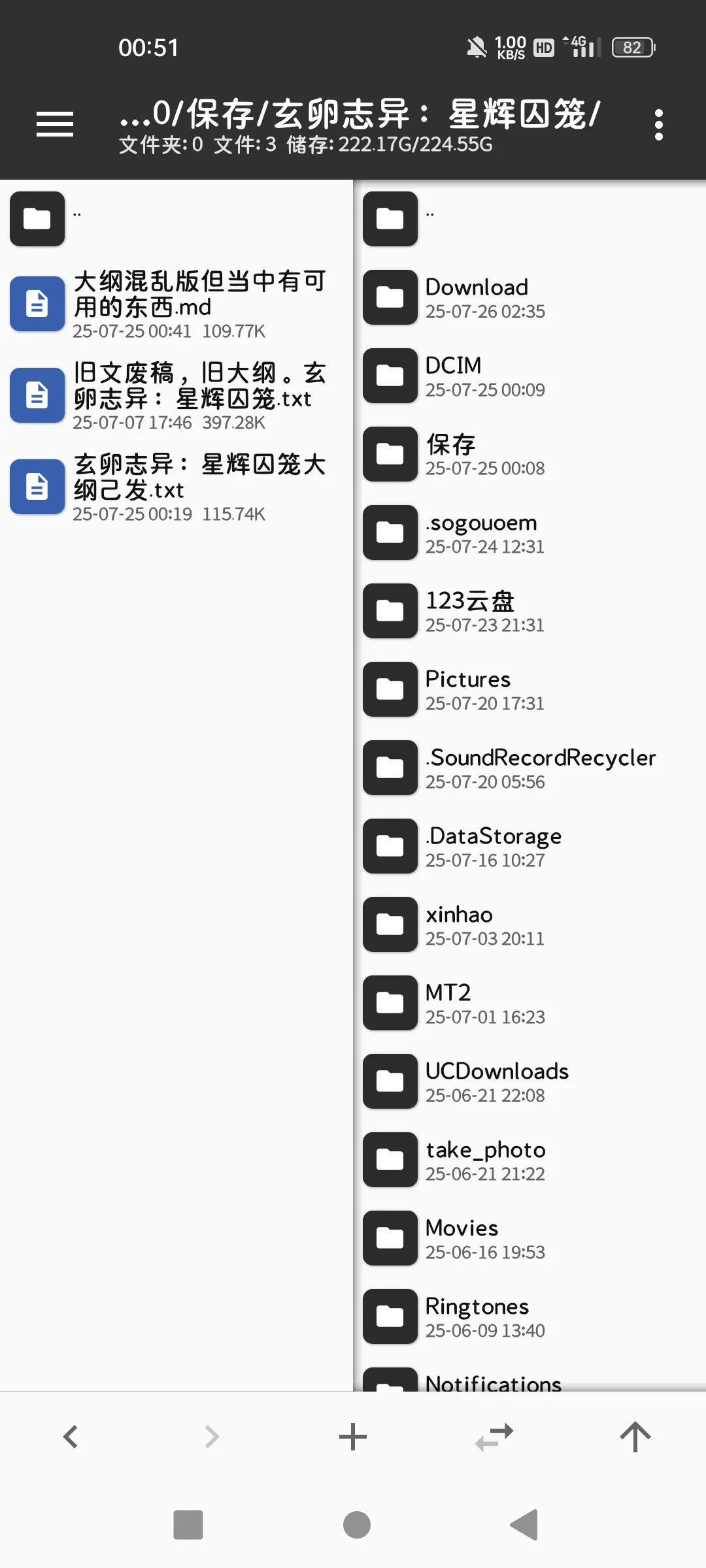Tap the swap panes arrows icon
Viewport: 706px width, 1568px height.
[x=494, y=1437]
